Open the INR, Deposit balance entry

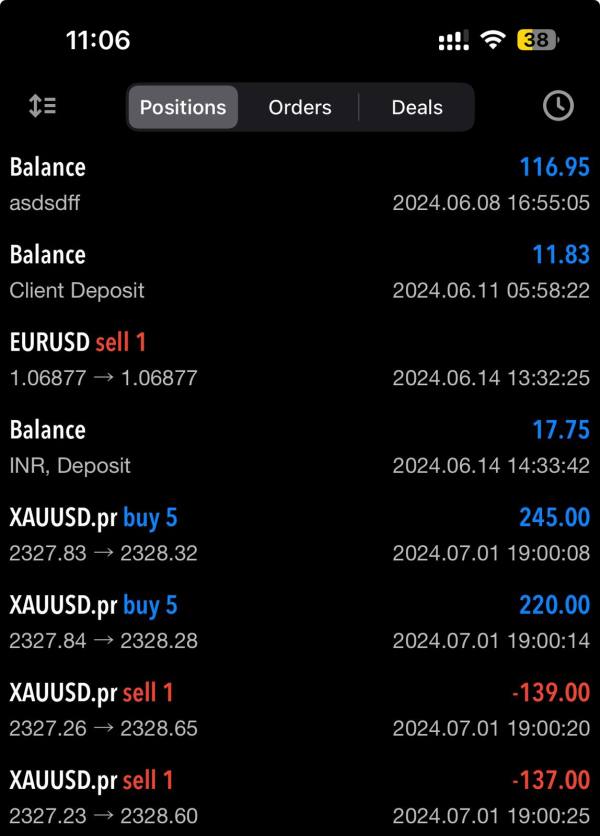[300, 447]
